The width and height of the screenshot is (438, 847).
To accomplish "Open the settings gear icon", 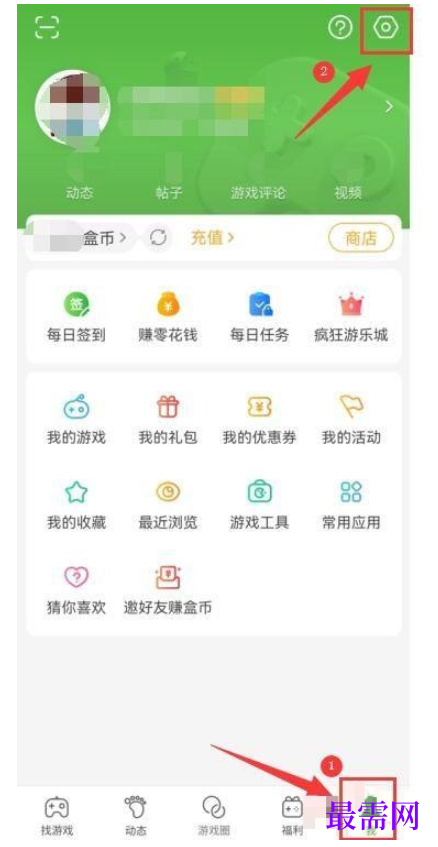I will pos(386,28).
